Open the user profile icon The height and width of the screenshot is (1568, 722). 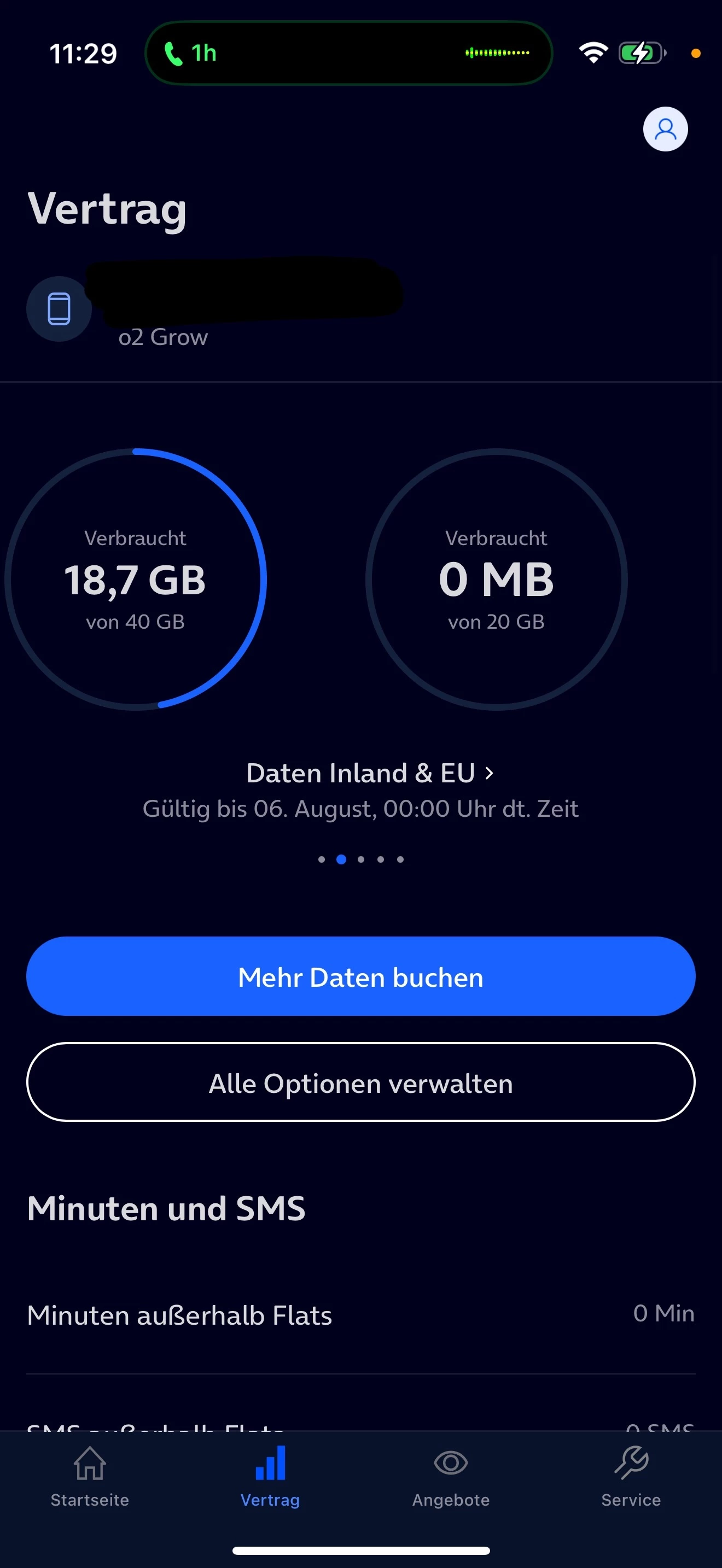pos(665,129)
